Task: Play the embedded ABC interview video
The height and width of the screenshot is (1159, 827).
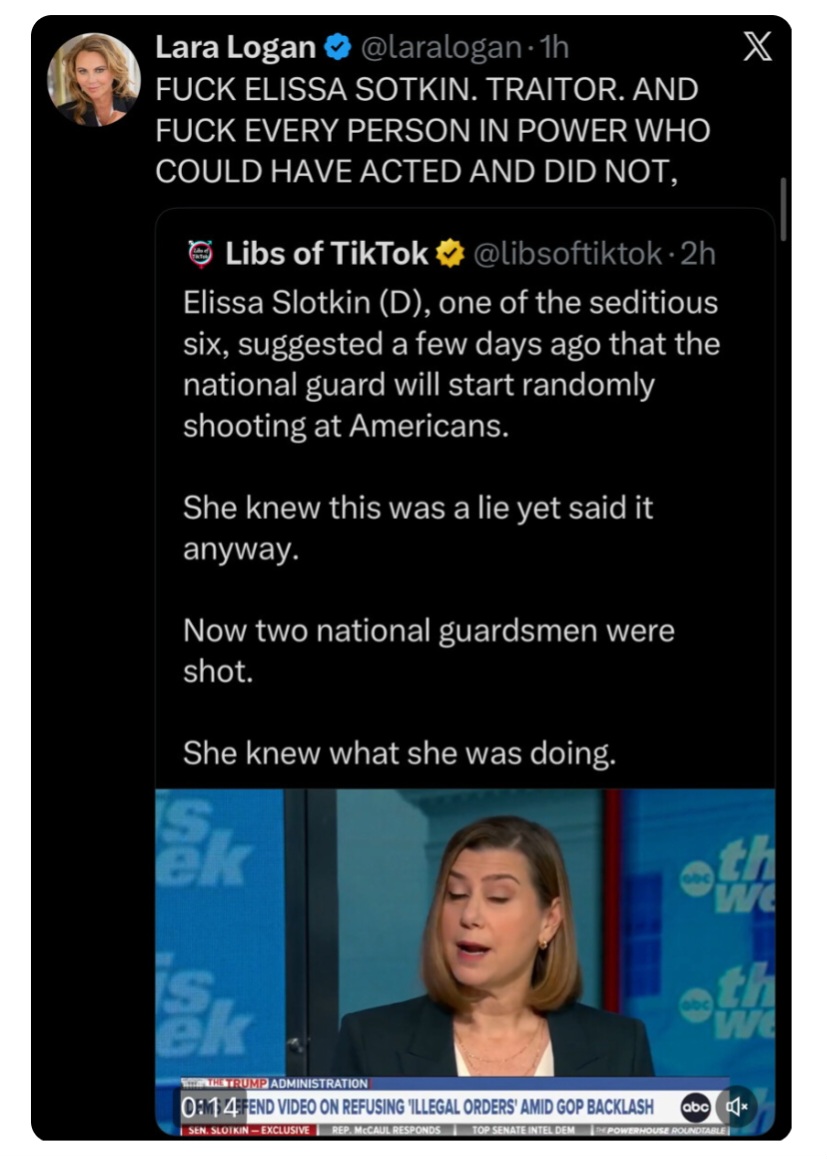Action: [x=465, y=950]
